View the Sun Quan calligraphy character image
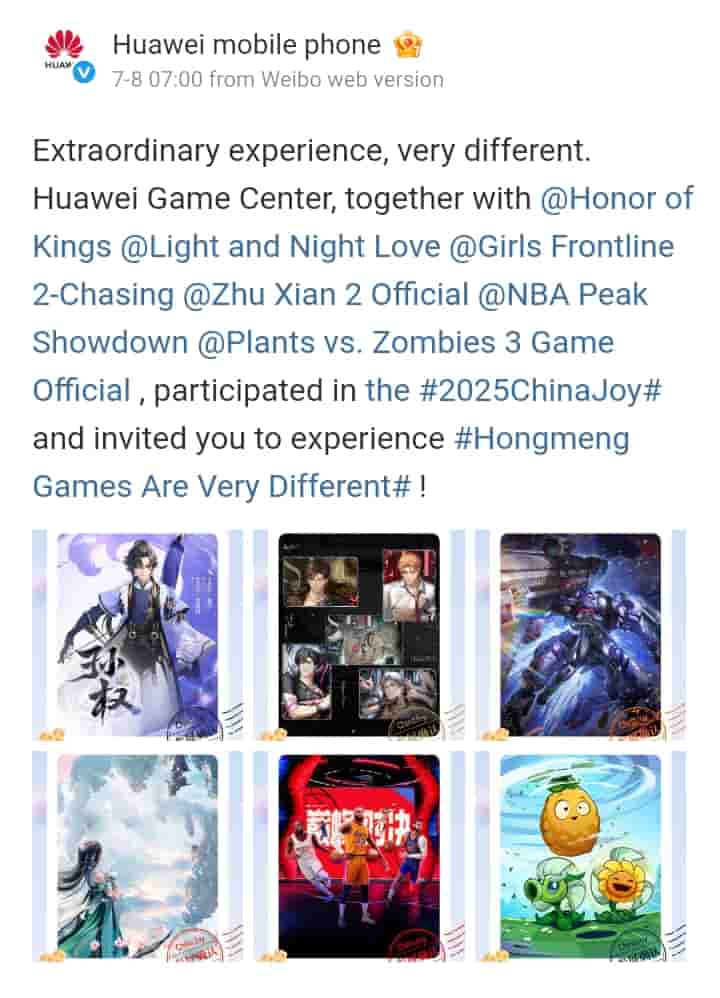Image resolution: width=720 pixels, height=998 pixels. 138,634
